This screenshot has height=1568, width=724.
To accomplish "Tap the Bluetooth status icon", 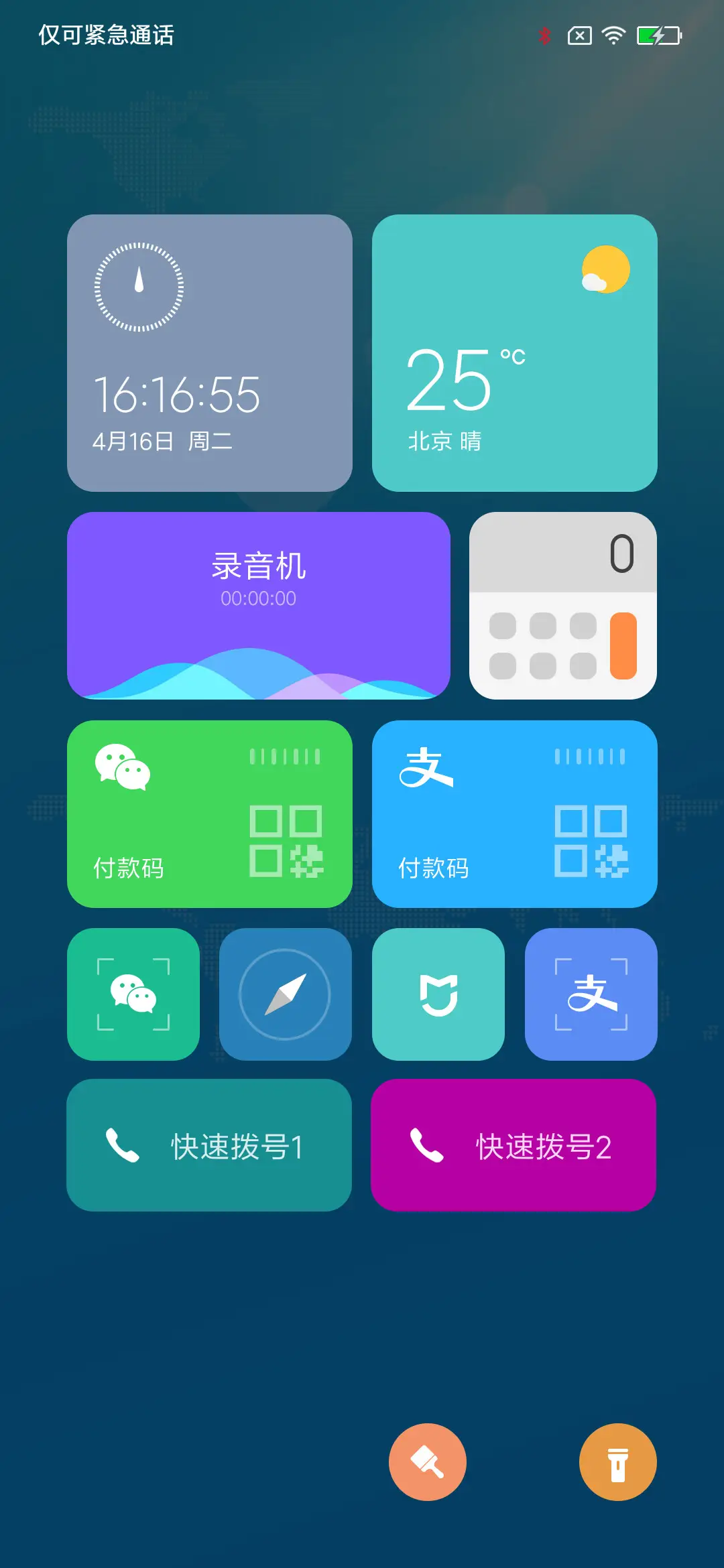I will (x=544, y=36).
